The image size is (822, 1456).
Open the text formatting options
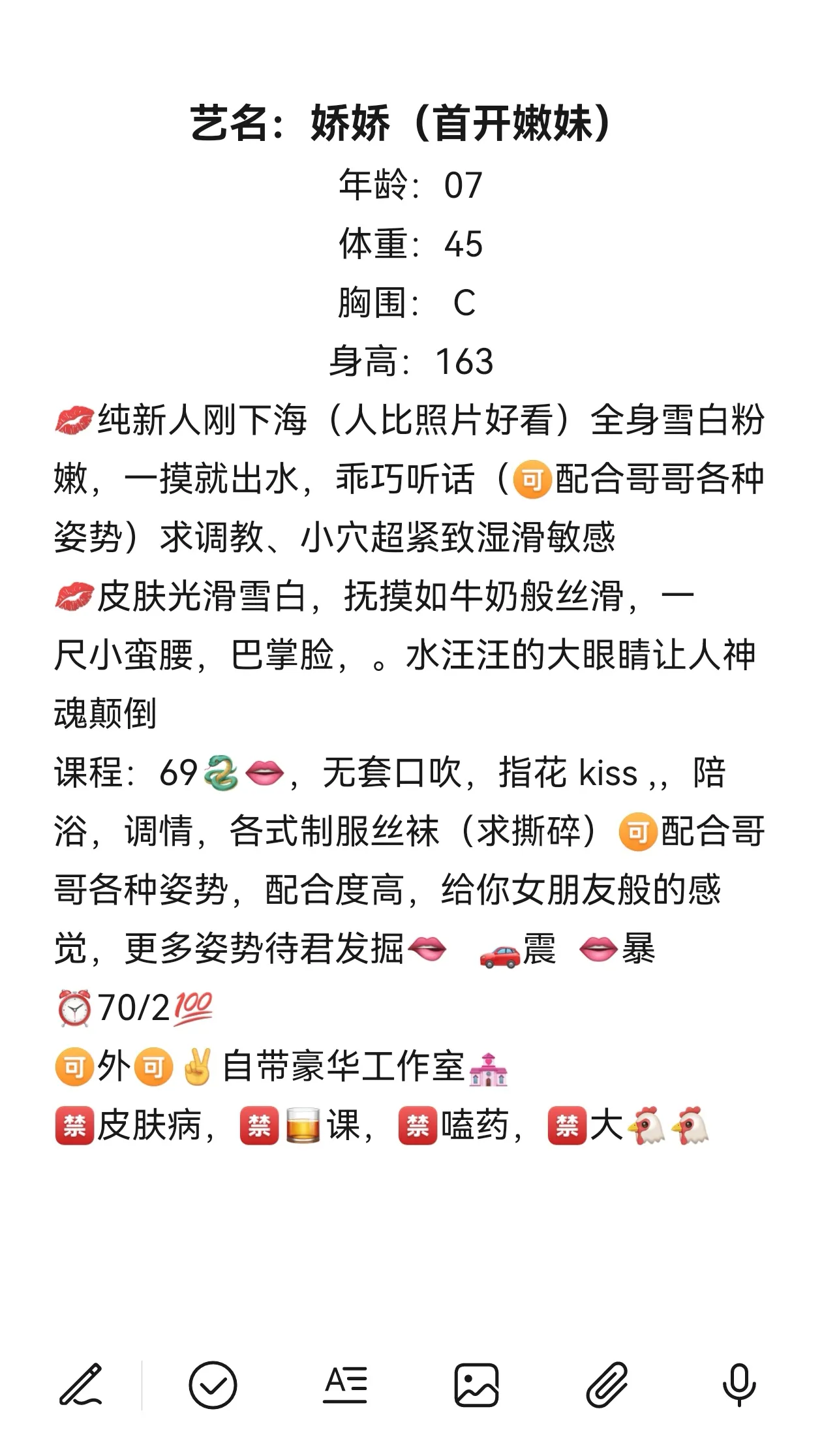346,1384
